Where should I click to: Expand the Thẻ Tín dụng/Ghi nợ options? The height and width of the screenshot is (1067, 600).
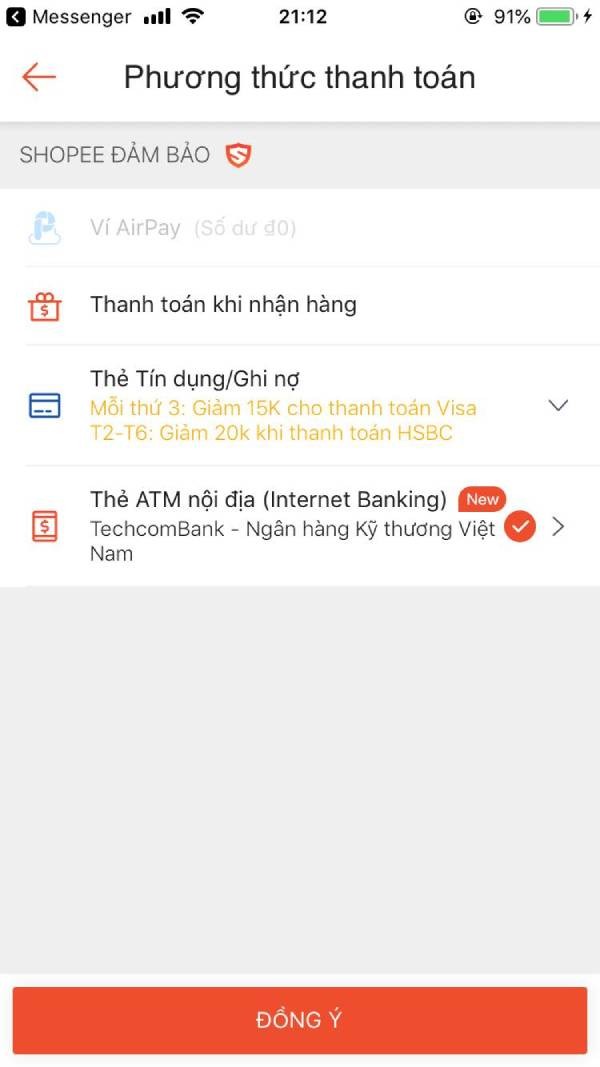[558, 405]
